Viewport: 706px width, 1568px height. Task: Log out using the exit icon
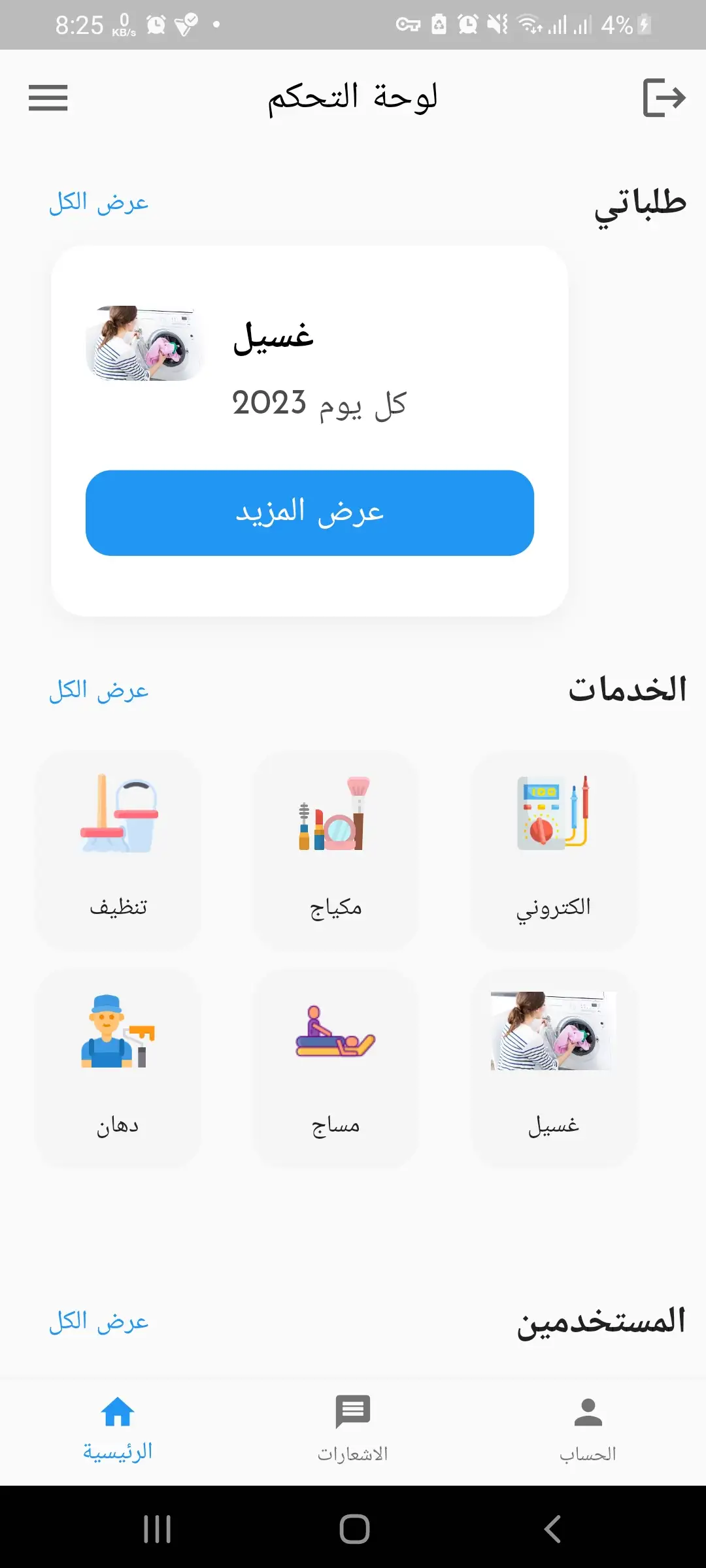[x=663, y=98]
